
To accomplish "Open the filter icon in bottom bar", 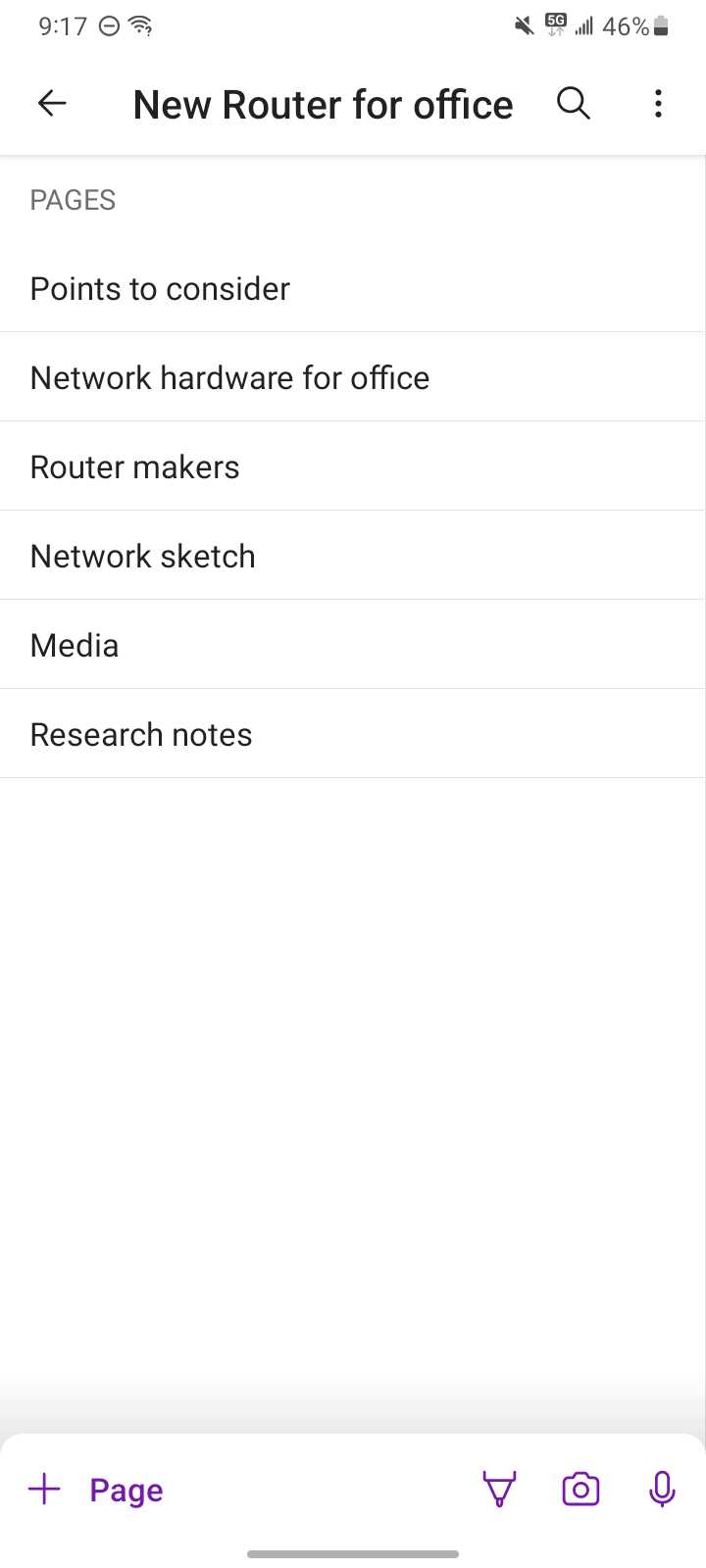I will pyautogui.click(x=500, y=1489).
